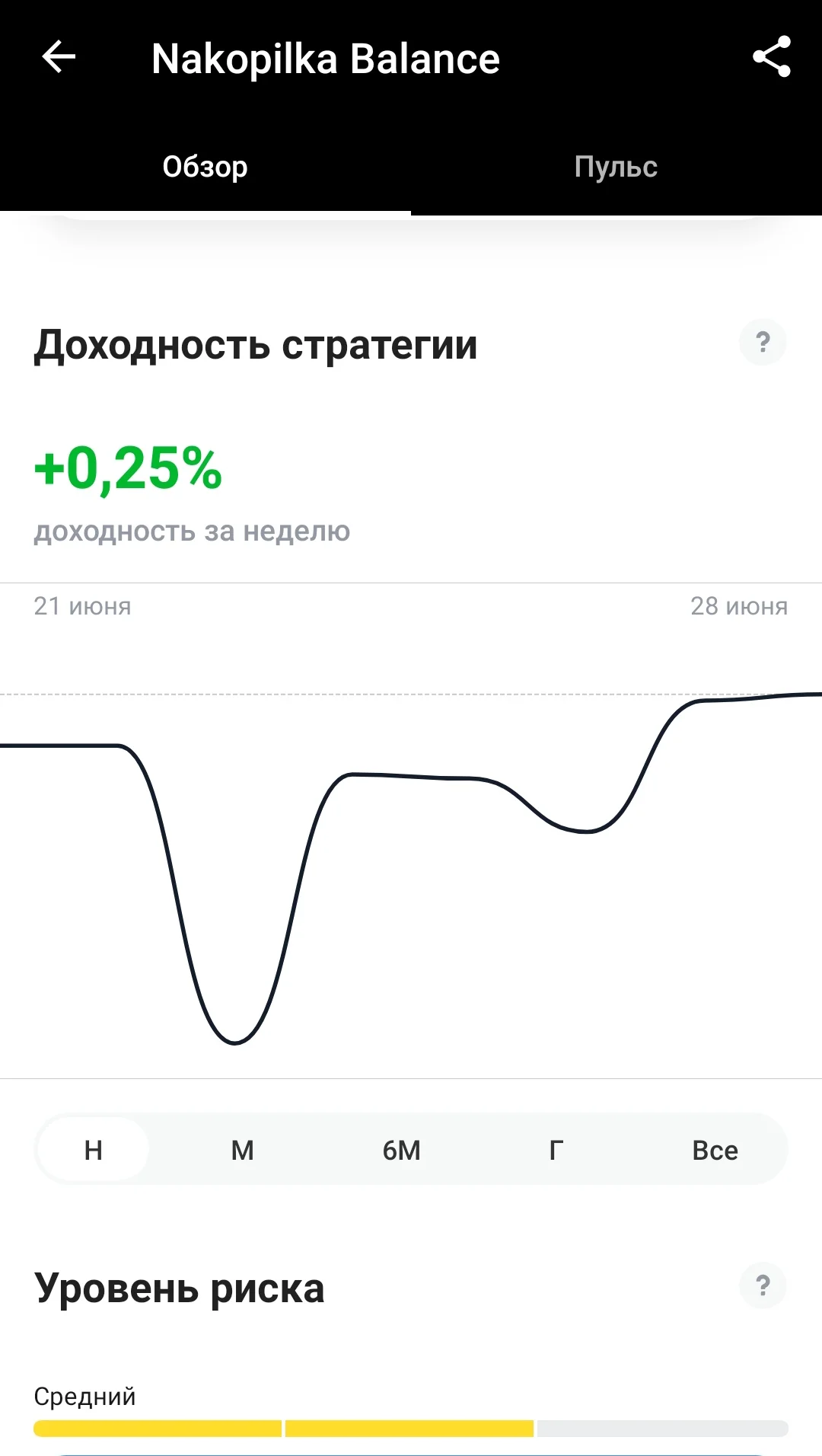Image resolution: width=822 pixels, height=1456 pixels.
Task: Go back using the arrow icon
Action: [x=59, y=57]
